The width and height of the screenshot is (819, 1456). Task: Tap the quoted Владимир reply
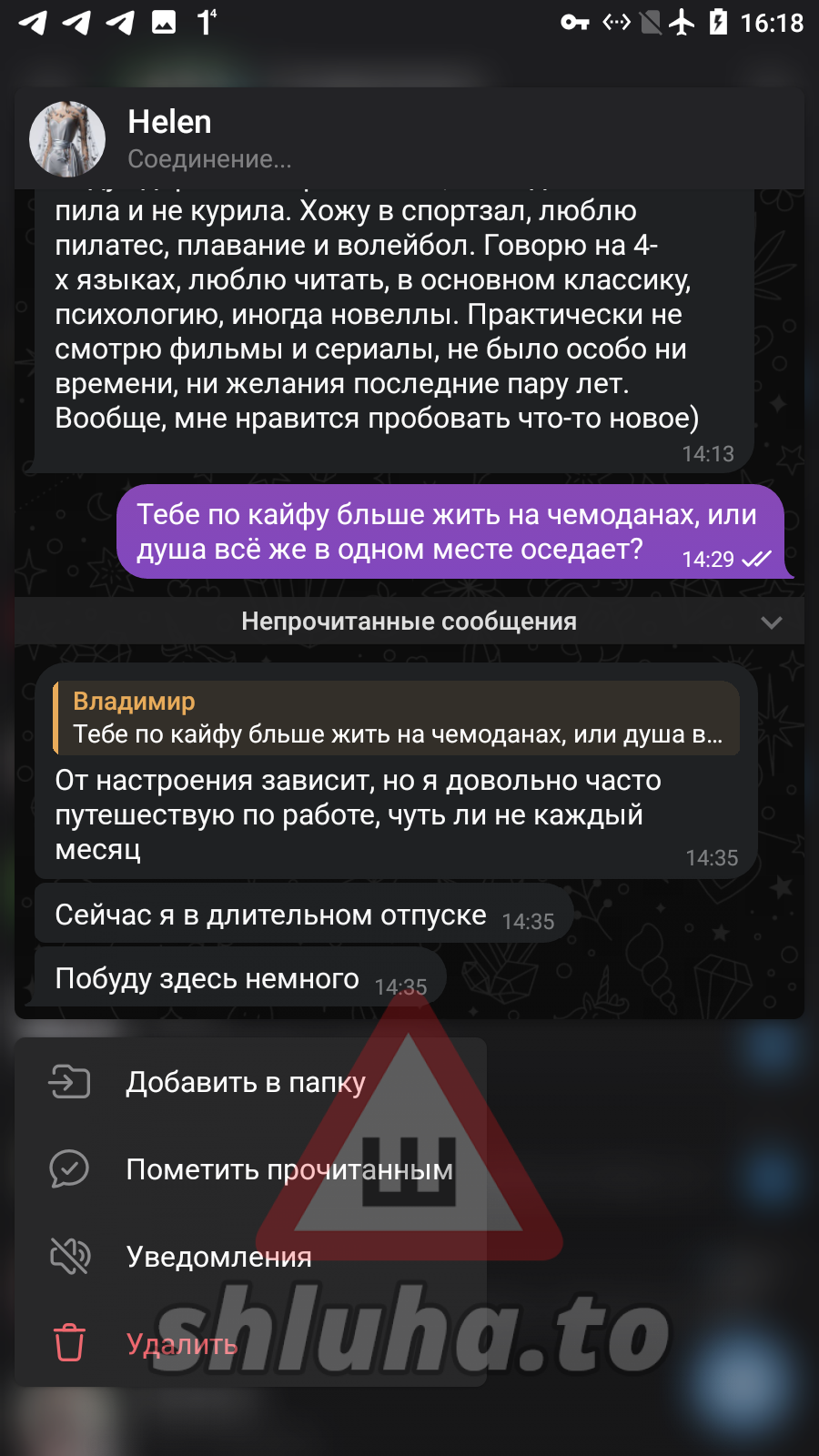(396, 718)
